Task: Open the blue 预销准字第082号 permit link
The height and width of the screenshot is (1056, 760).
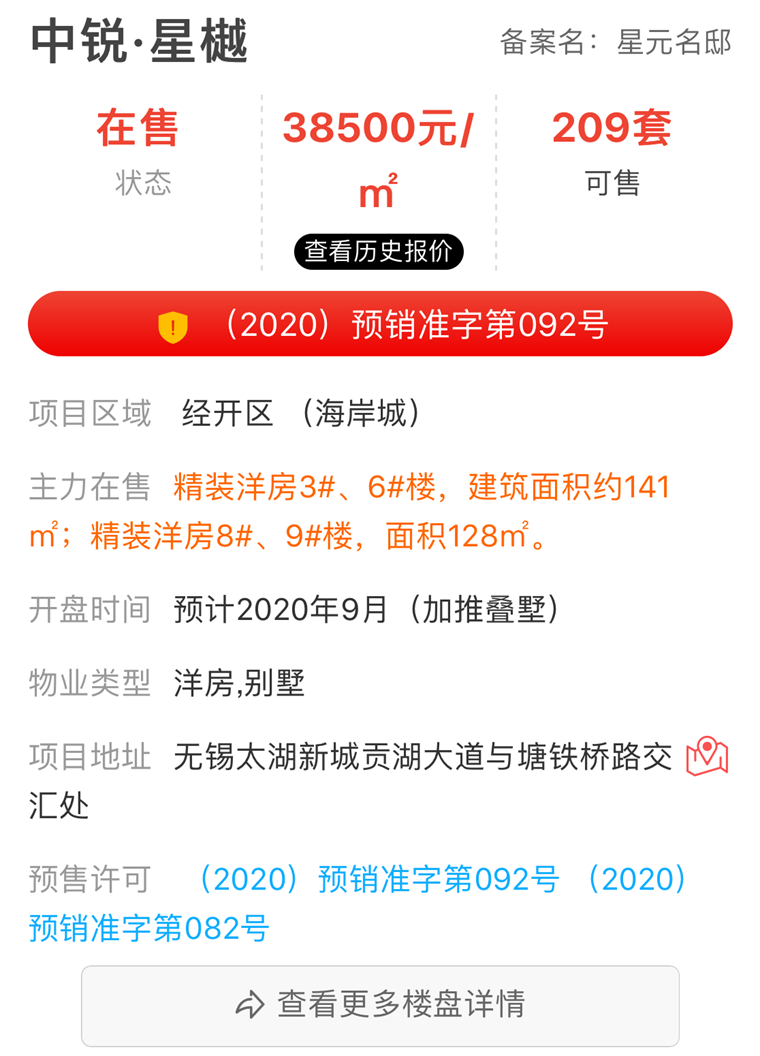Action: tap(150, 927)
